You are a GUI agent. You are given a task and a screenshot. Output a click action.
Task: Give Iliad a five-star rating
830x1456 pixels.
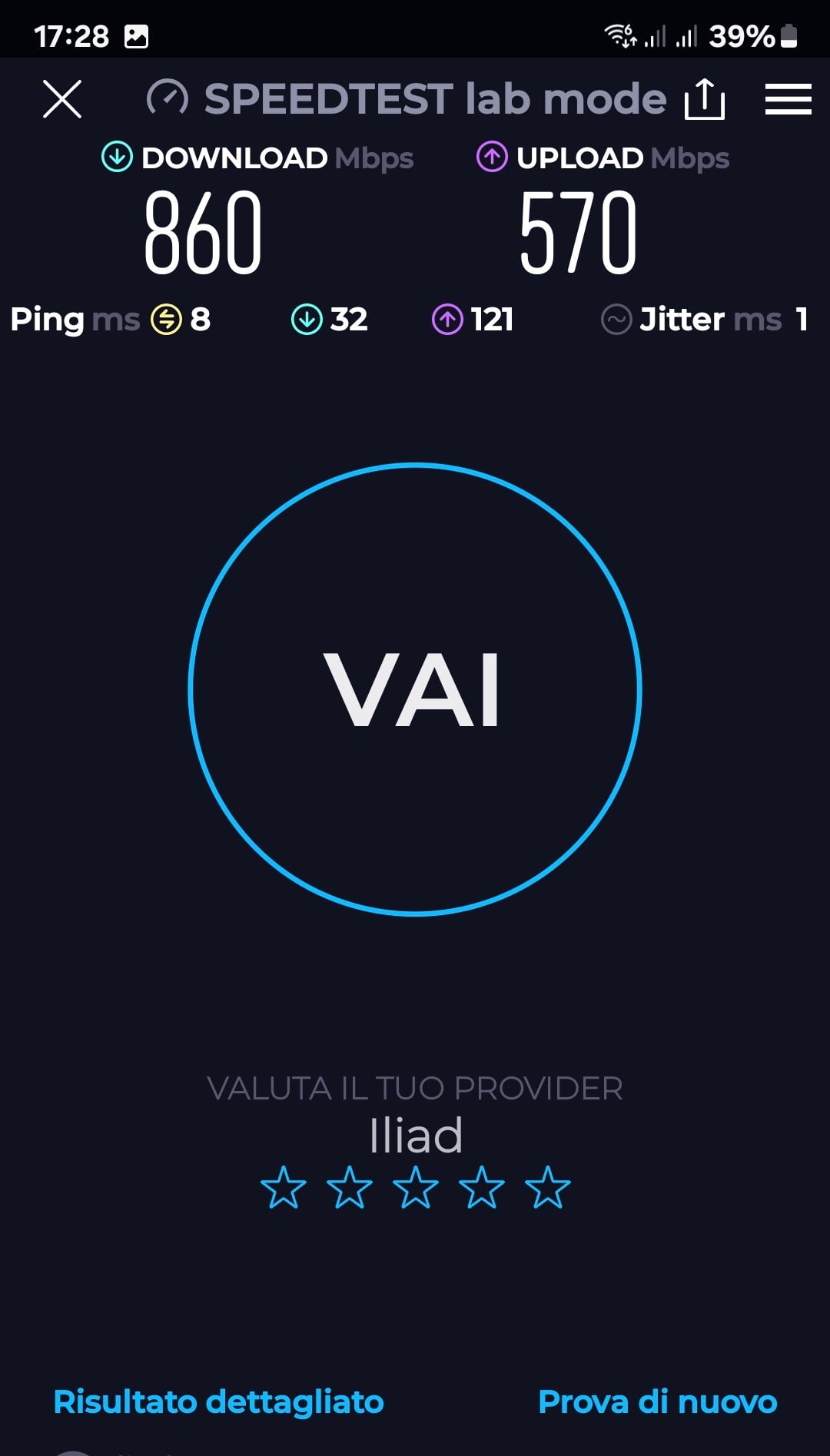click(548, 1187)
